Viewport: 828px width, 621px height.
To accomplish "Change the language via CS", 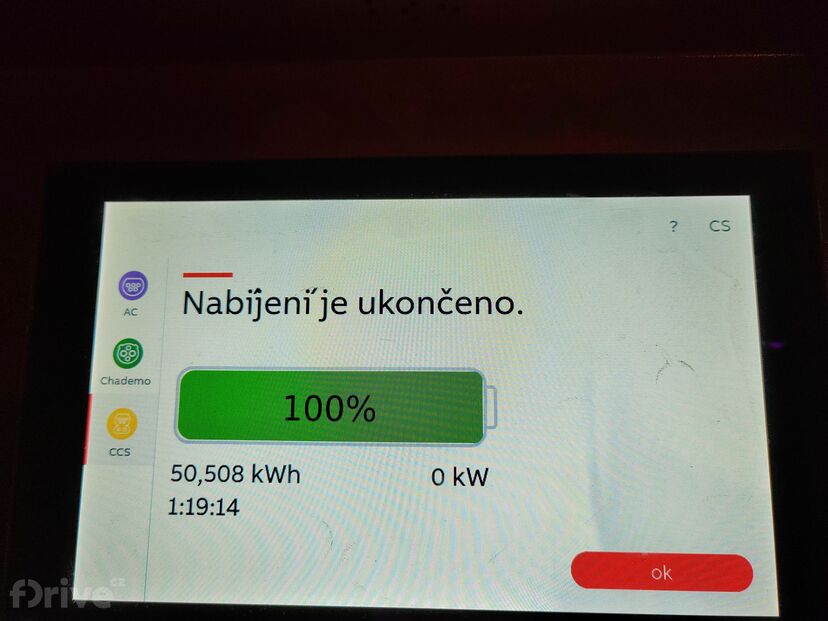I will click(x=719, y=226).
